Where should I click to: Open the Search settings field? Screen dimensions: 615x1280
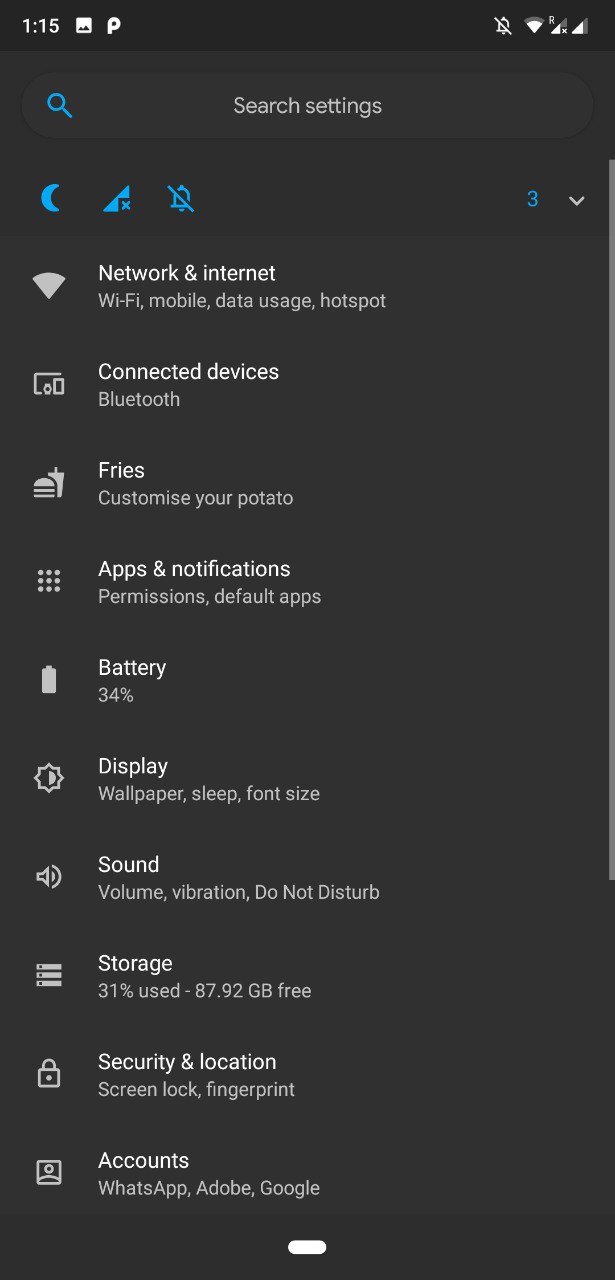[x=307, y=105]
